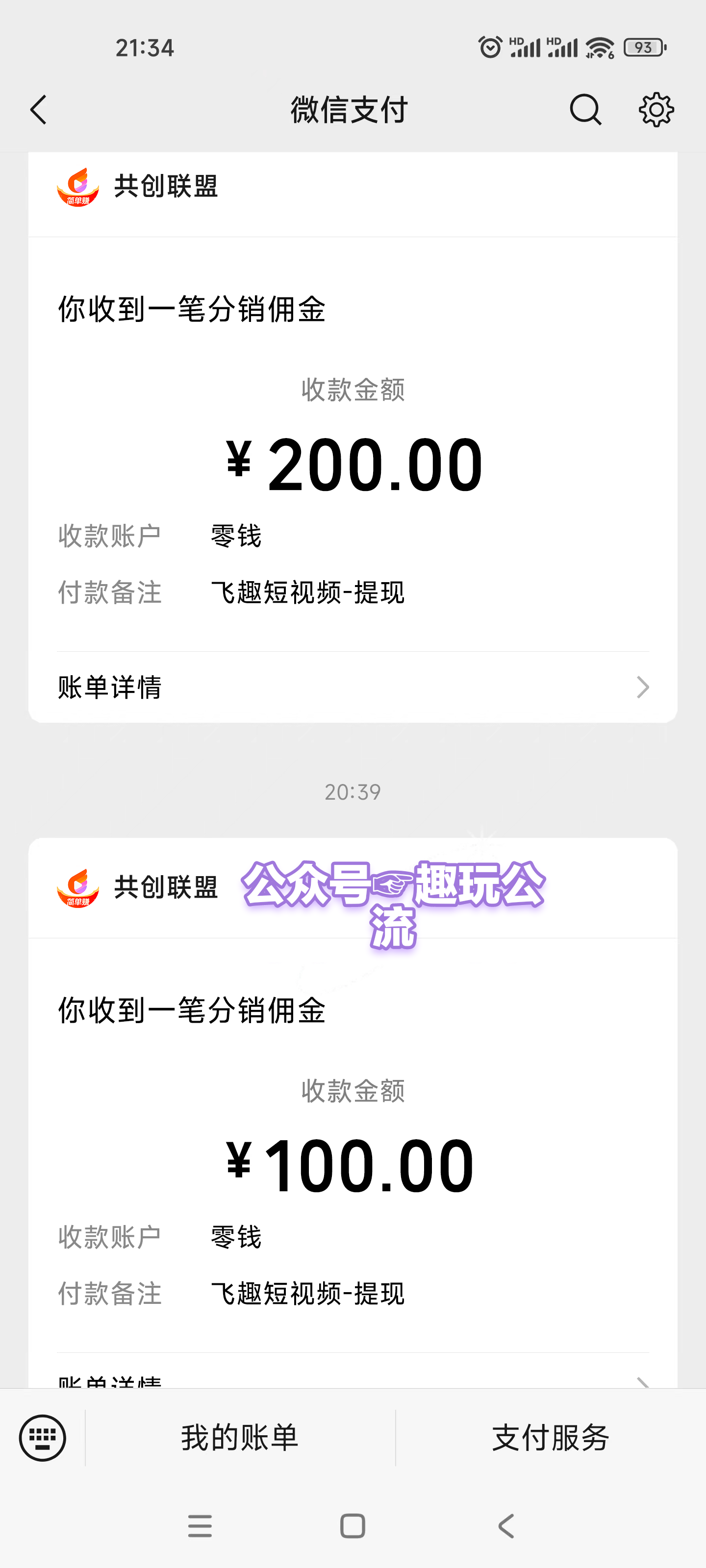Open 我的账单 menu
706x1568 pixels.
[x=240, y=1438]
